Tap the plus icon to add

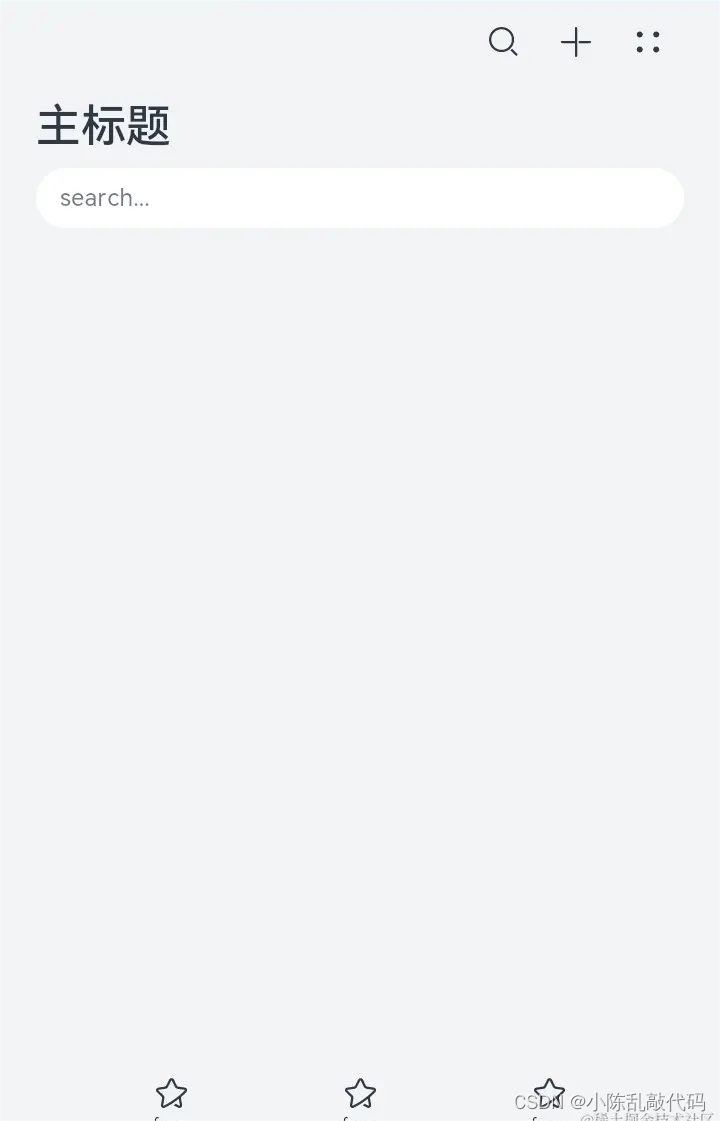tap(576, 42)
